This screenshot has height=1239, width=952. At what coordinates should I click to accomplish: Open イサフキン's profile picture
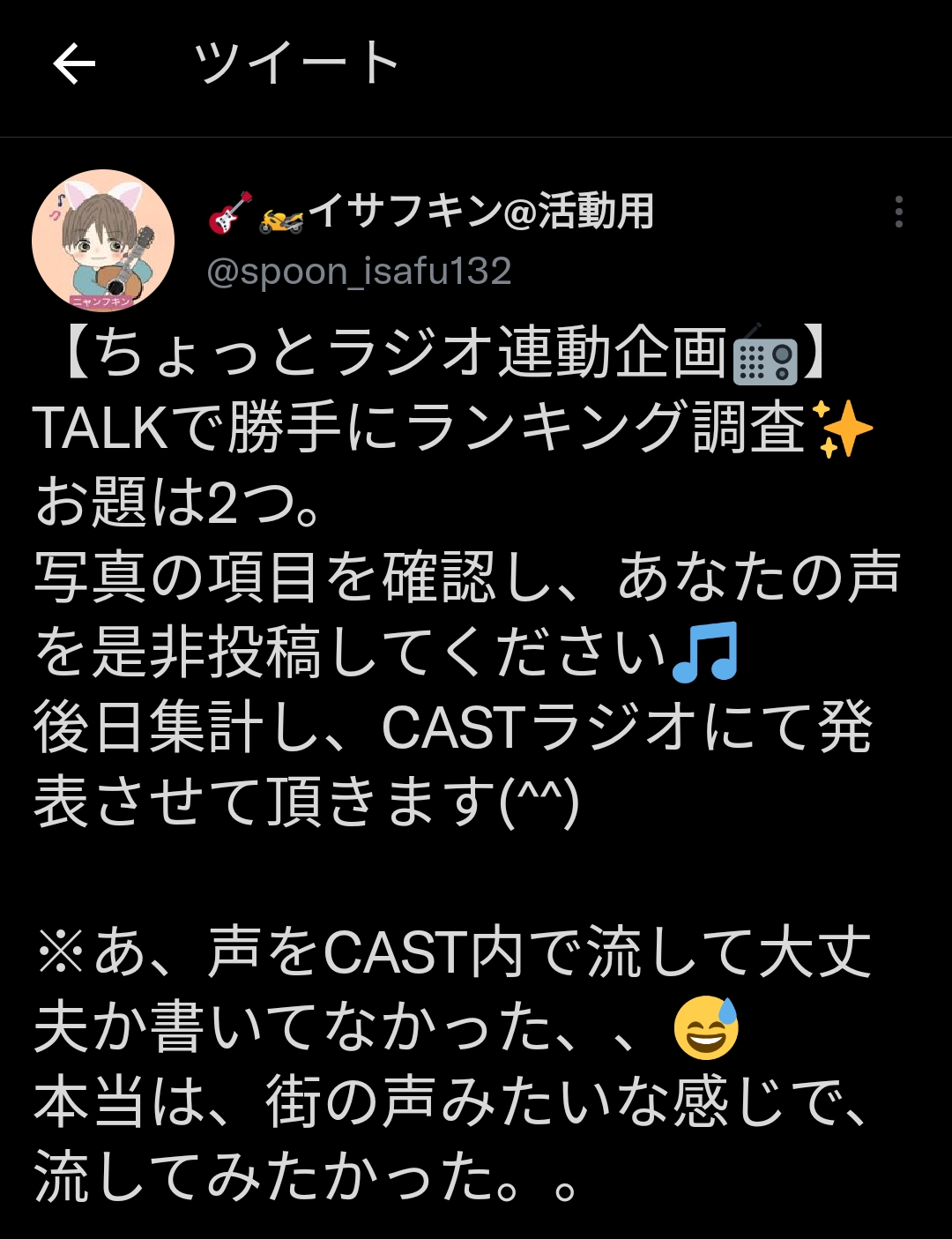click(103, 241)
